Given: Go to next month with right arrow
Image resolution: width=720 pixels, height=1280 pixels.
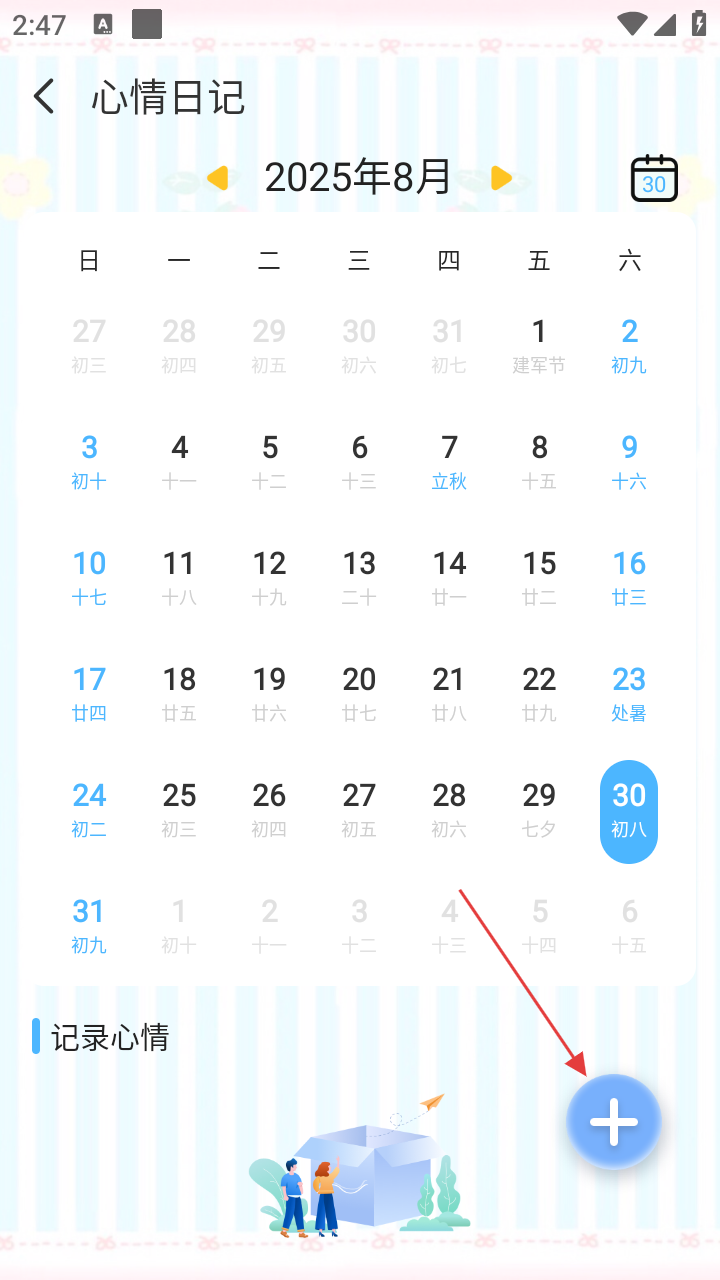Looking at the screenshot, I should point(501,178).
